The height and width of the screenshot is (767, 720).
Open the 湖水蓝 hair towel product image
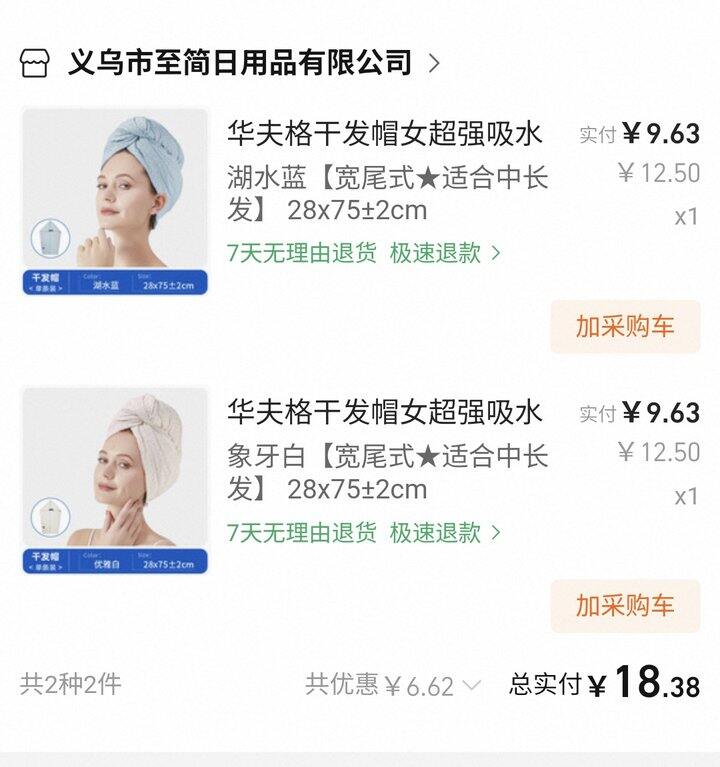point(115,201)
